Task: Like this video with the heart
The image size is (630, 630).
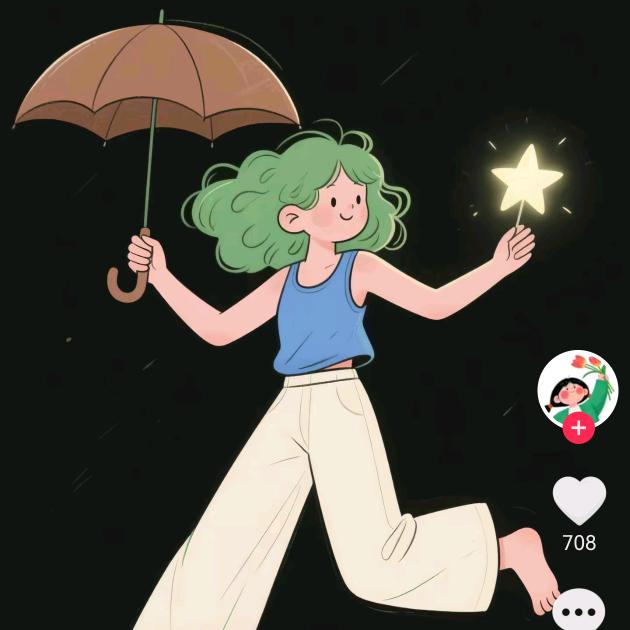Action: click(x=579, y=499)
